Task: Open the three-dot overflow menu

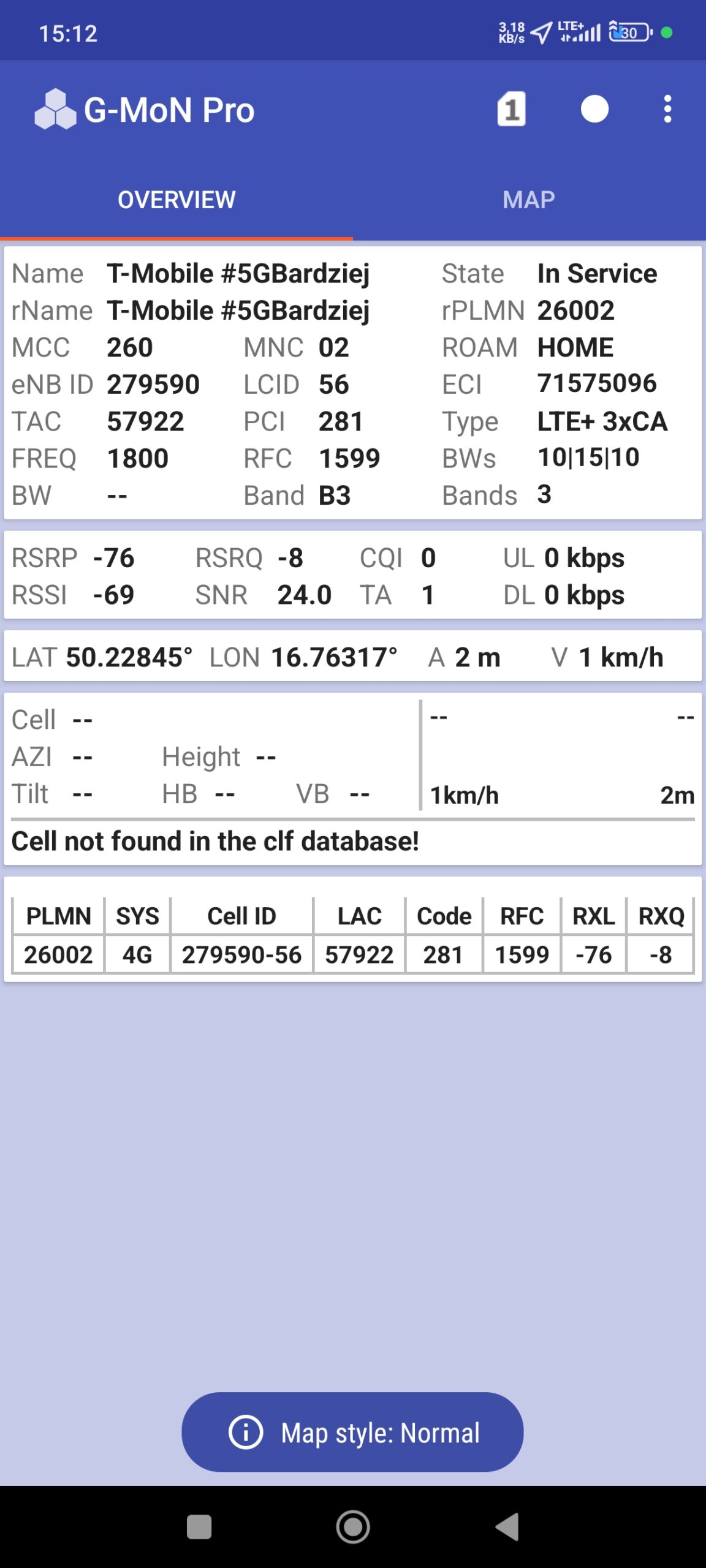Action: point(667,110)
